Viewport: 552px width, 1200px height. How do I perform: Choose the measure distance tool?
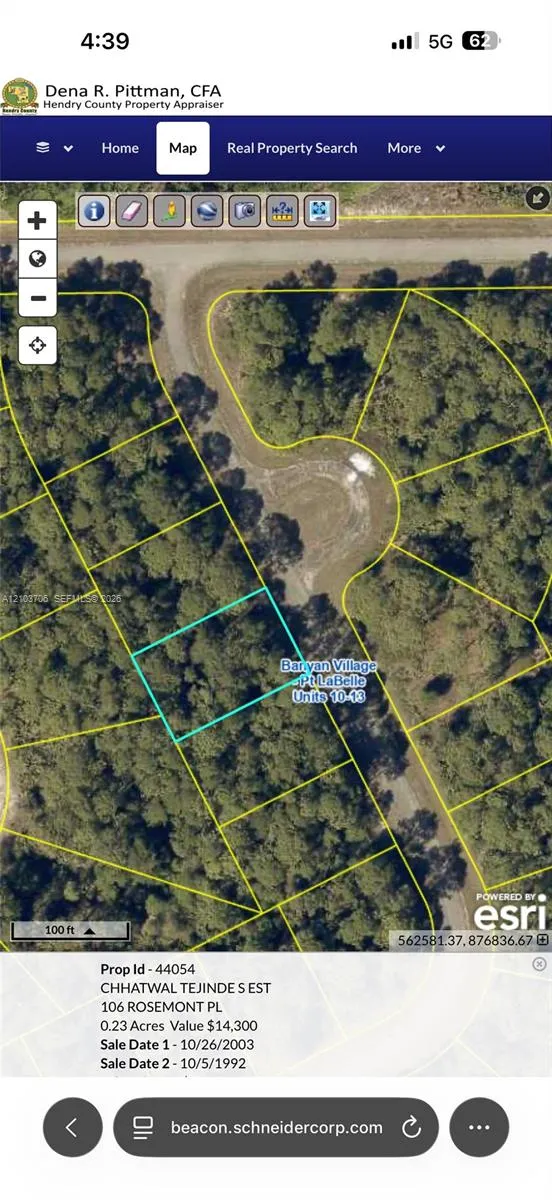(283, 210)
